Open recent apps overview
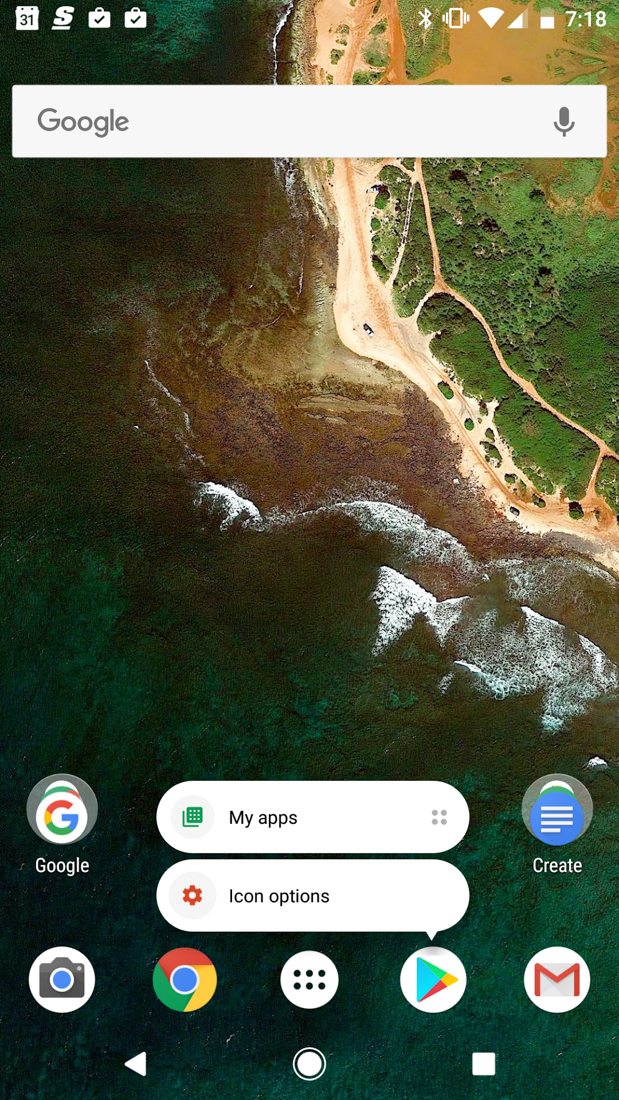This screenshot has height=1100, width=619. 483,1064
